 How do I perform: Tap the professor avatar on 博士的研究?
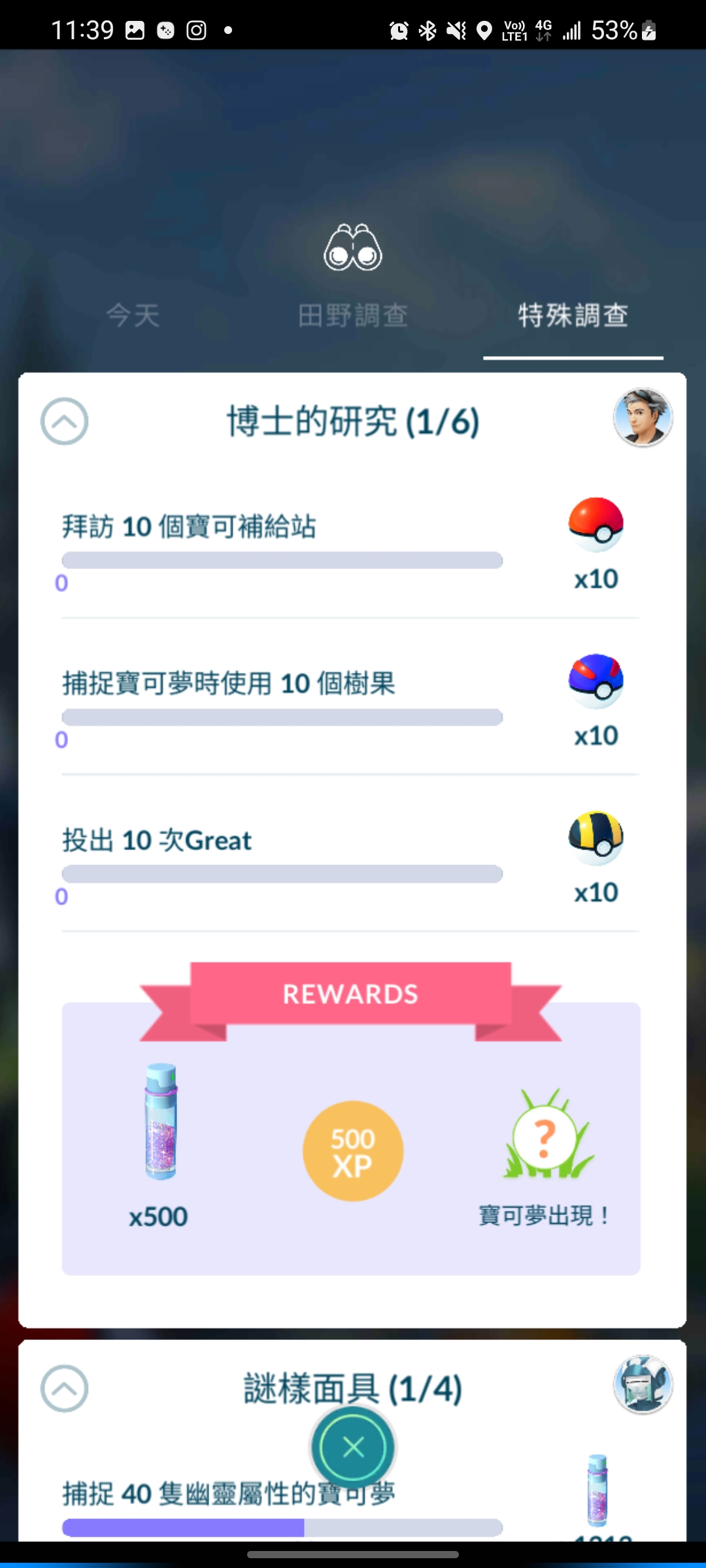click(x=643, y=417)
